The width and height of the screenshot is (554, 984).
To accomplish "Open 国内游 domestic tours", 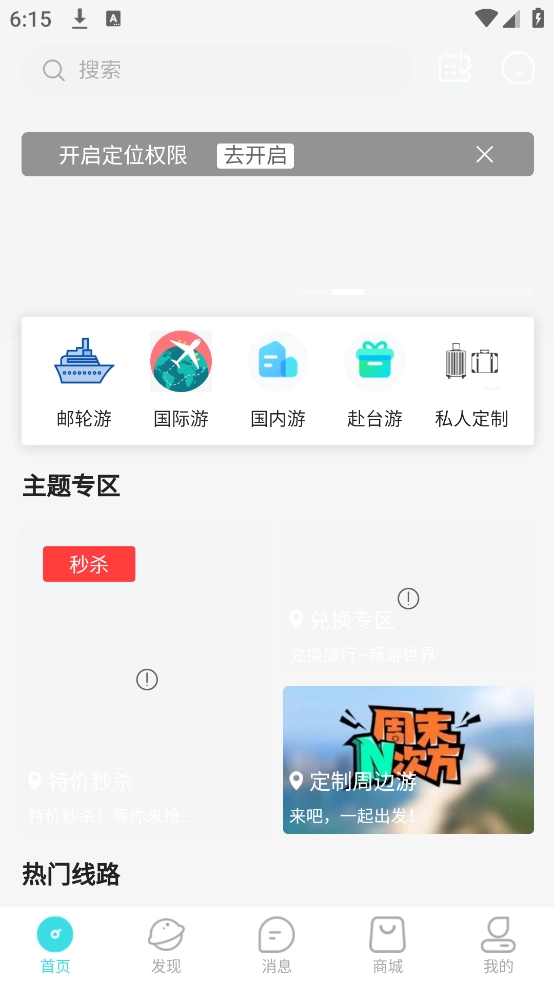I will point(278,382).
